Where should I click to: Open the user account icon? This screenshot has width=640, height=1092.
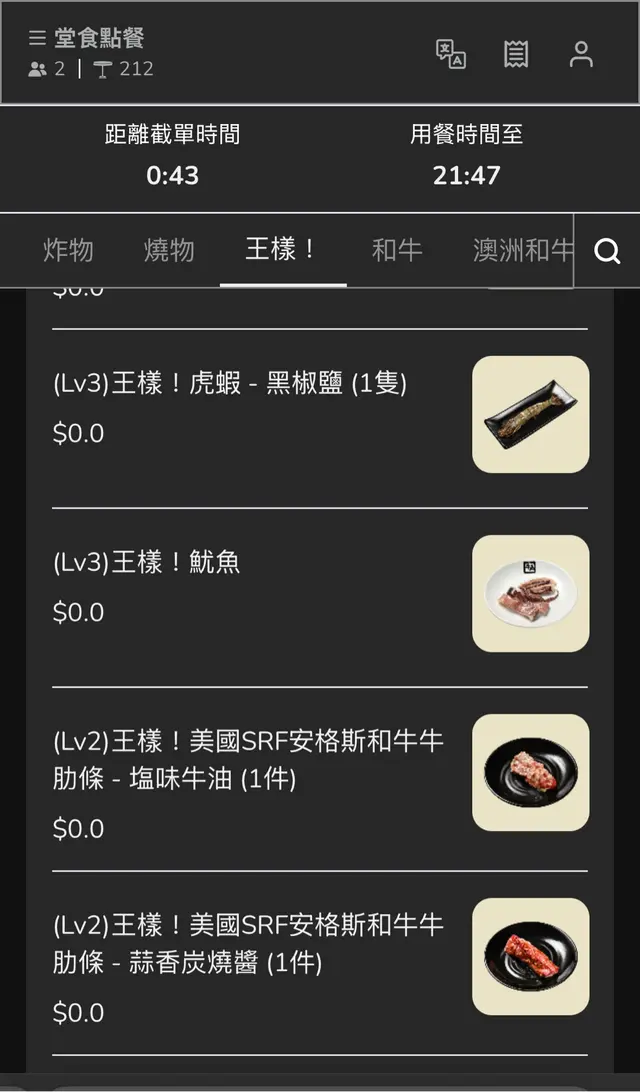[x=581, y=54]
